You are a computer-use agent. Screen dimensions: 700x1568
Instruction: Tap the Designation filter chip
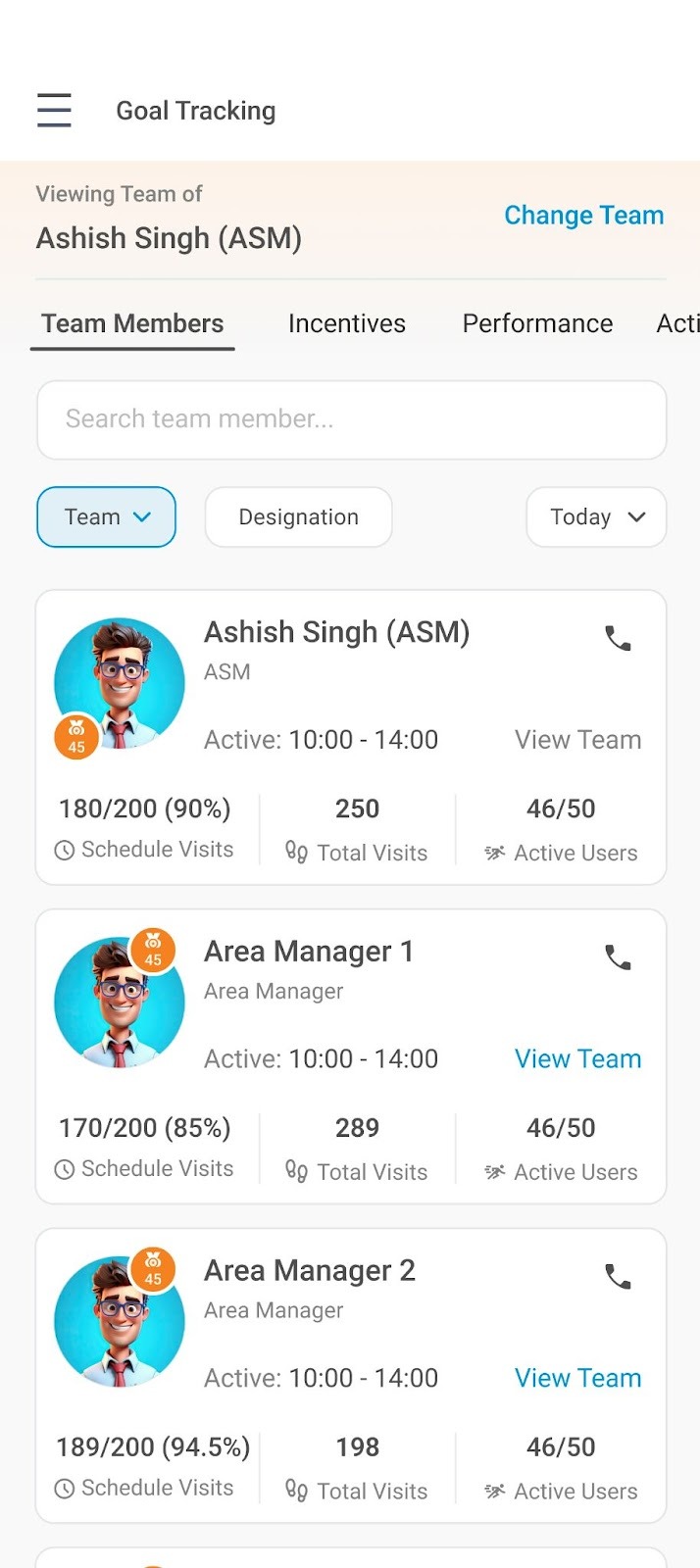point(298,516)
